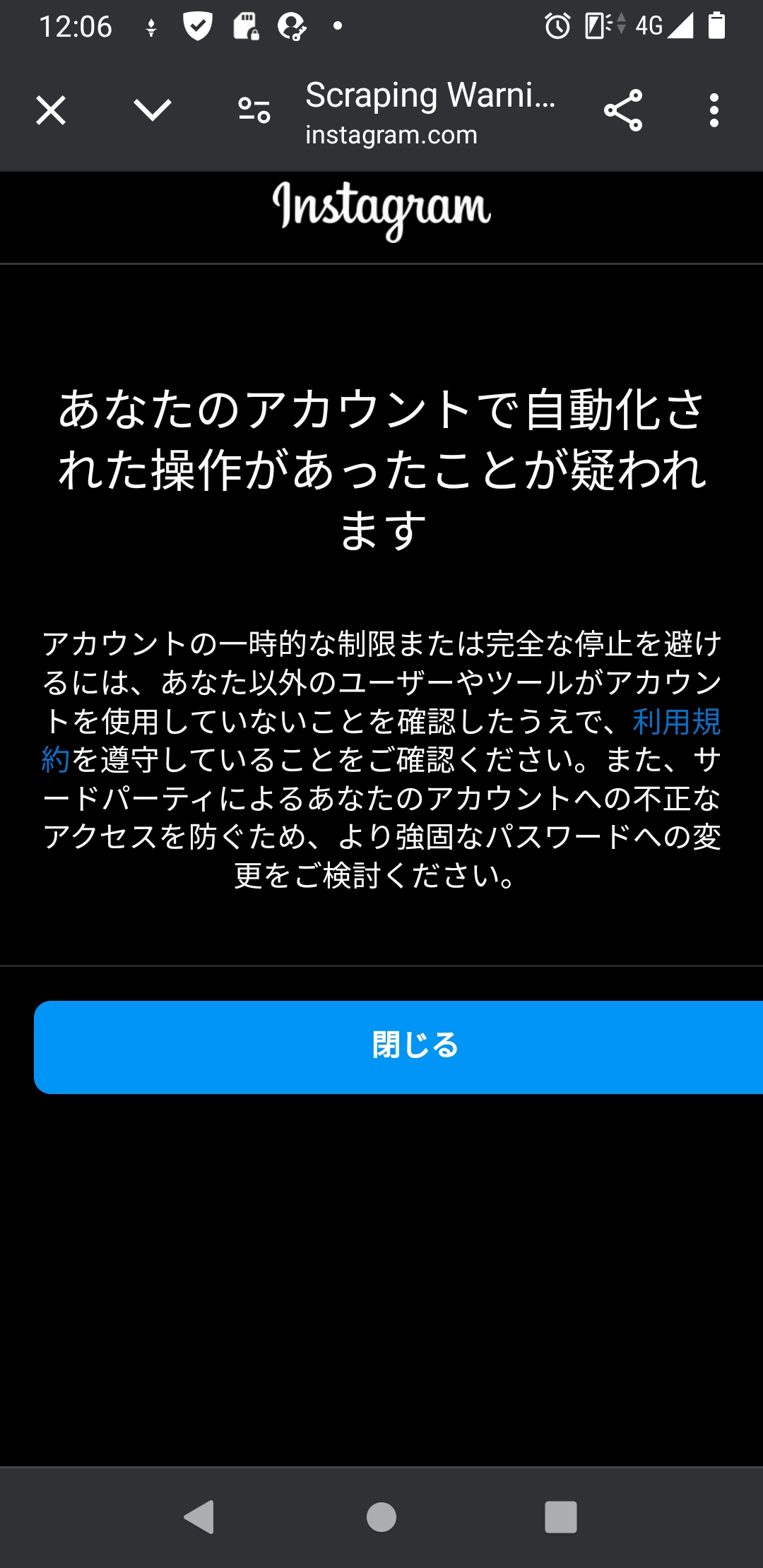This screenshot has height=1568, width=763.
Task: Open the 利用規約 terms link
Action: pyautogui.click(x=676, y=722)
